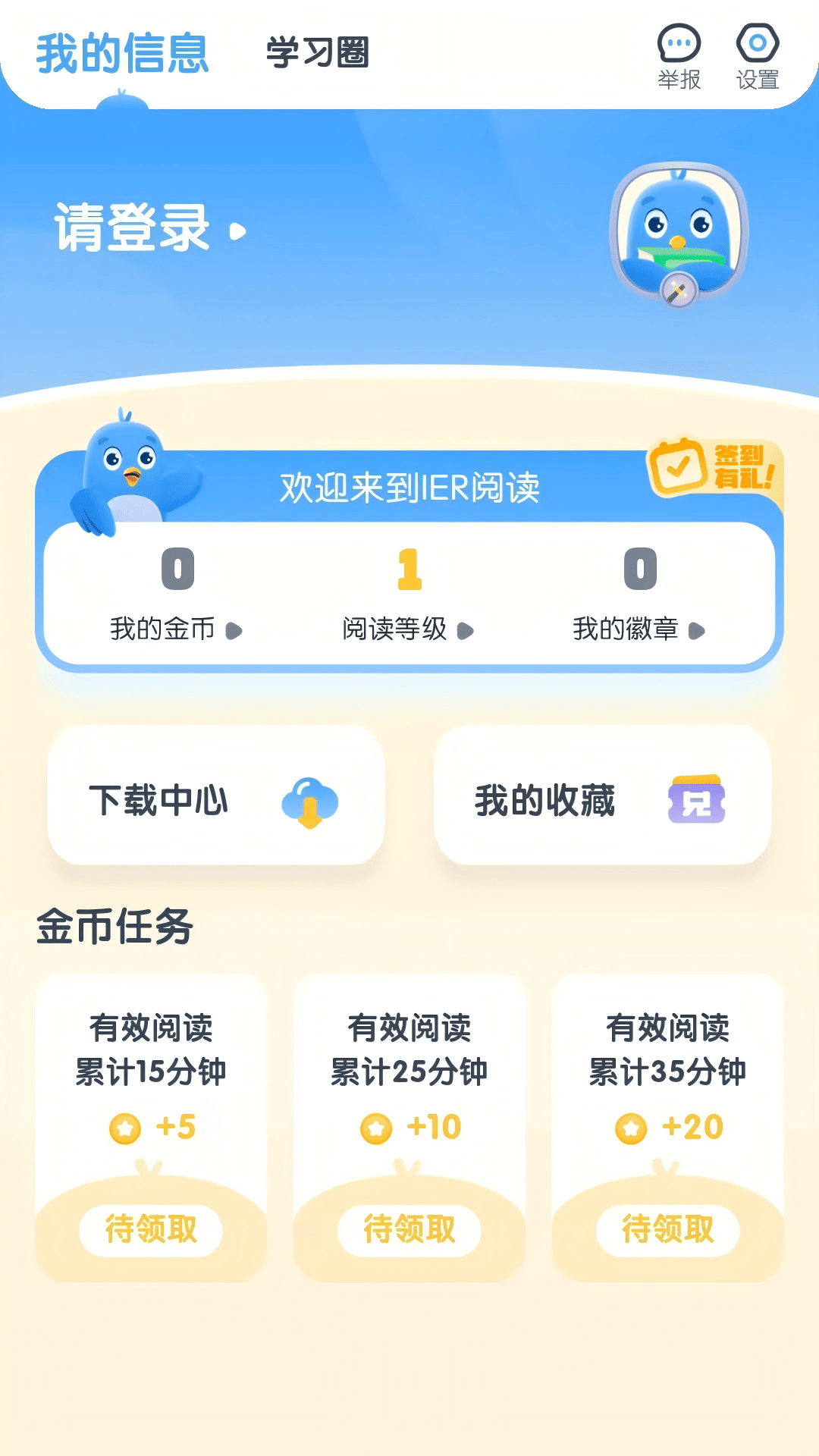Claim 待领取 for 15 minutes reading task
819x1456 pixels.
(149, 1230)
